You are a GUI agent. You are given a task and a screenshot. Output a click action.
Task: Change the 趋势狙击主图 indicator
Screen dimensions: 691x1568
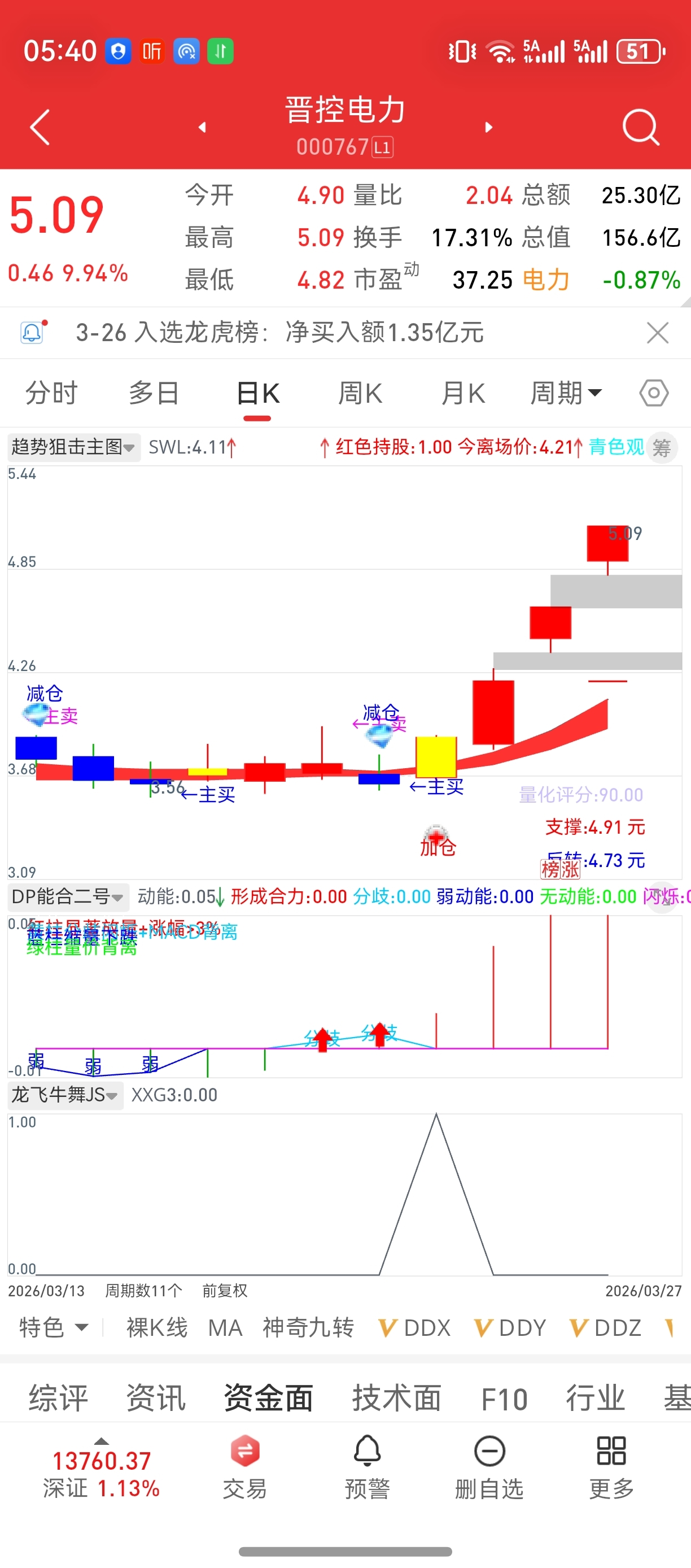pyautogui.click(x=73, y=447)
